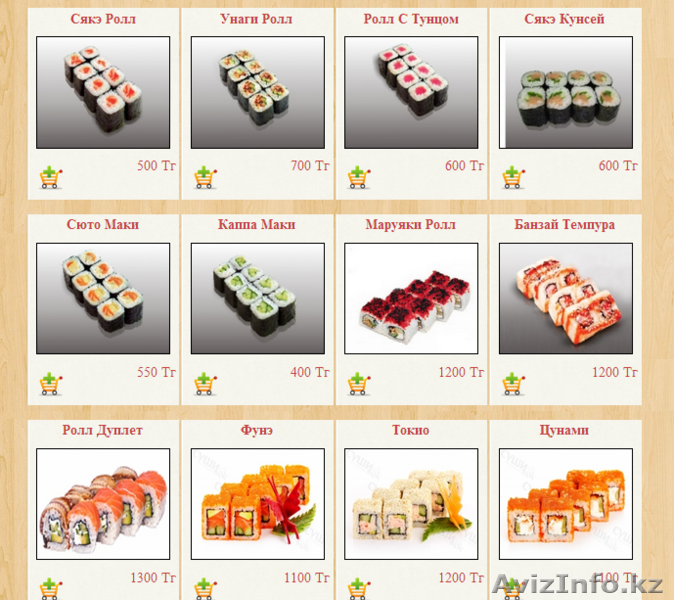This screenshot has width=674, height=600.
Task: Add Сюто Маки to the cart
Action: click(50, 383)
